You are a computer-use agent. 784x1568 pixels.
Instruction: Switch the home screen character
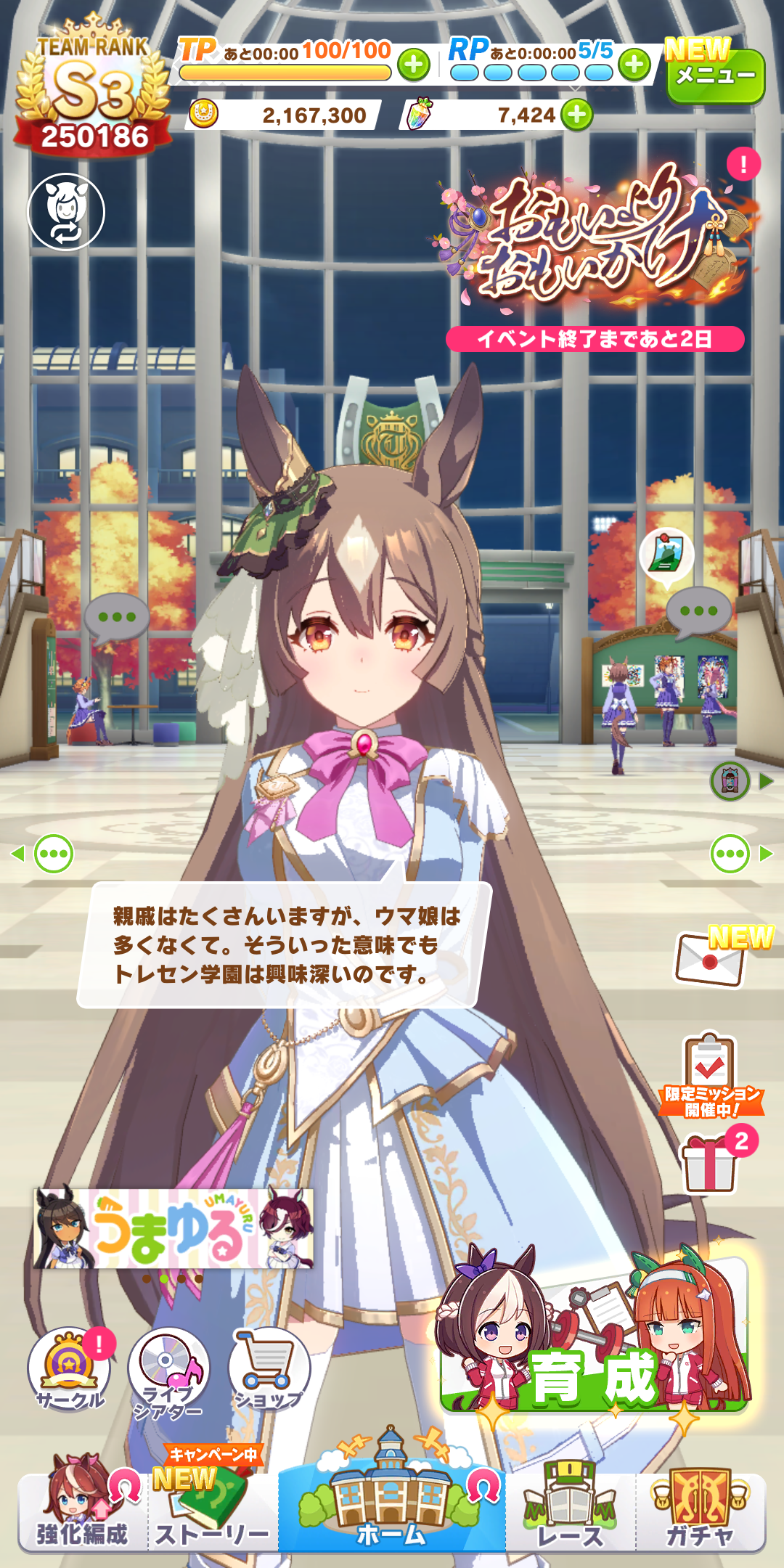pyautogui.click(x=66, y=212)
